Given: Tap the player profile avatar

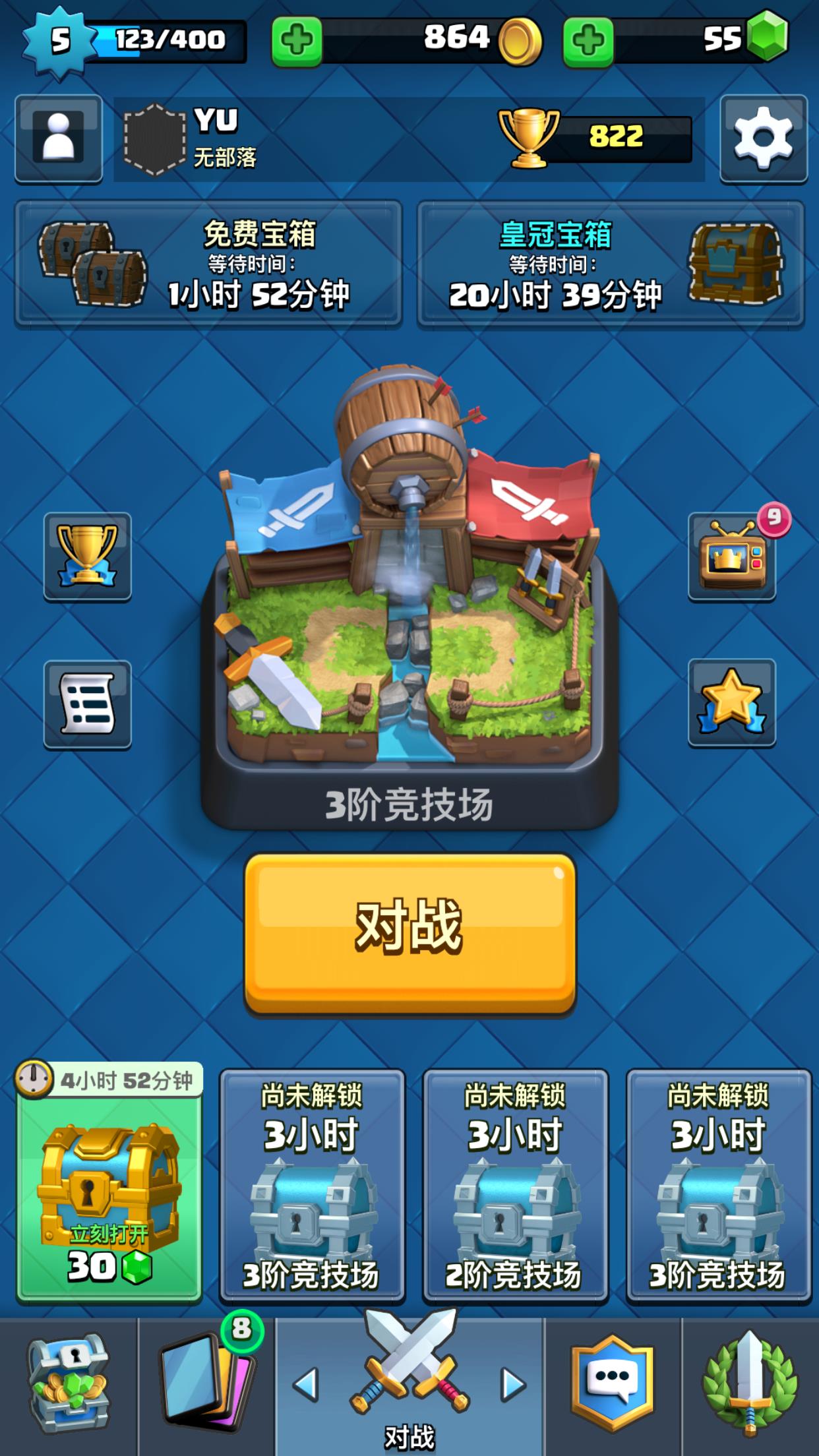Looking at the screenshot, I should 57,138.
